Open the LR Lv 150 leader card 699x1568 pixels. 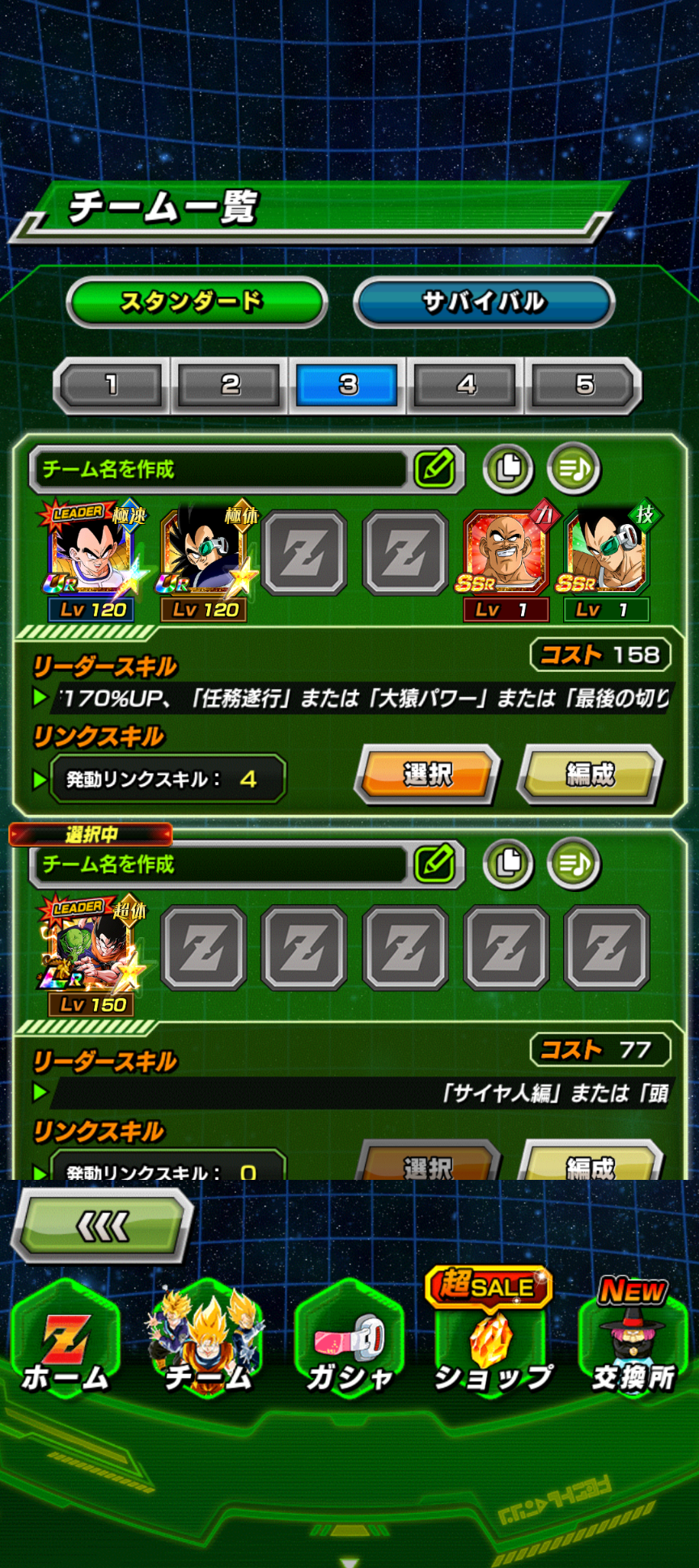[91, 946]
